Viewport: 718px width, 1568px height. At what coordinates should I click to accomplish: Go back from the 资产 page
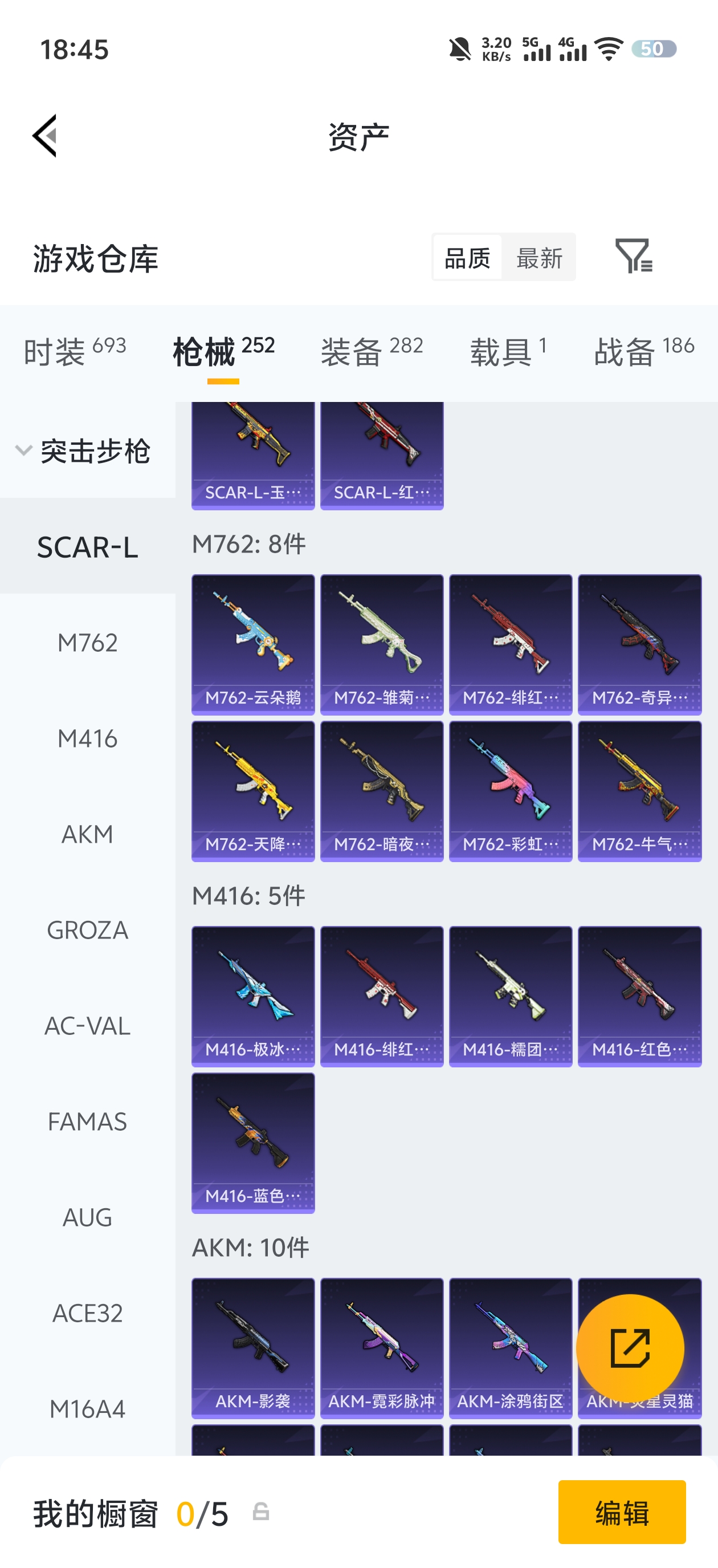pos(45,136)
